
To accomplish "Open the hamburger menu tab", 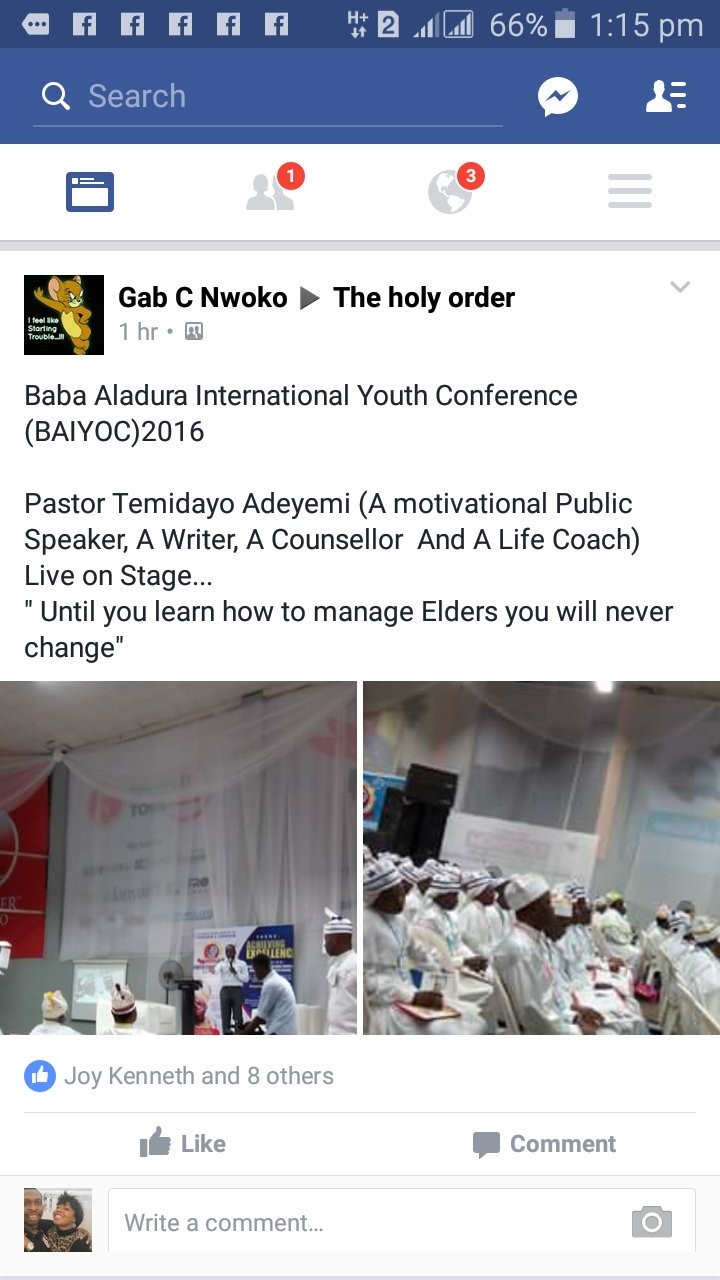I will point(630,192).
